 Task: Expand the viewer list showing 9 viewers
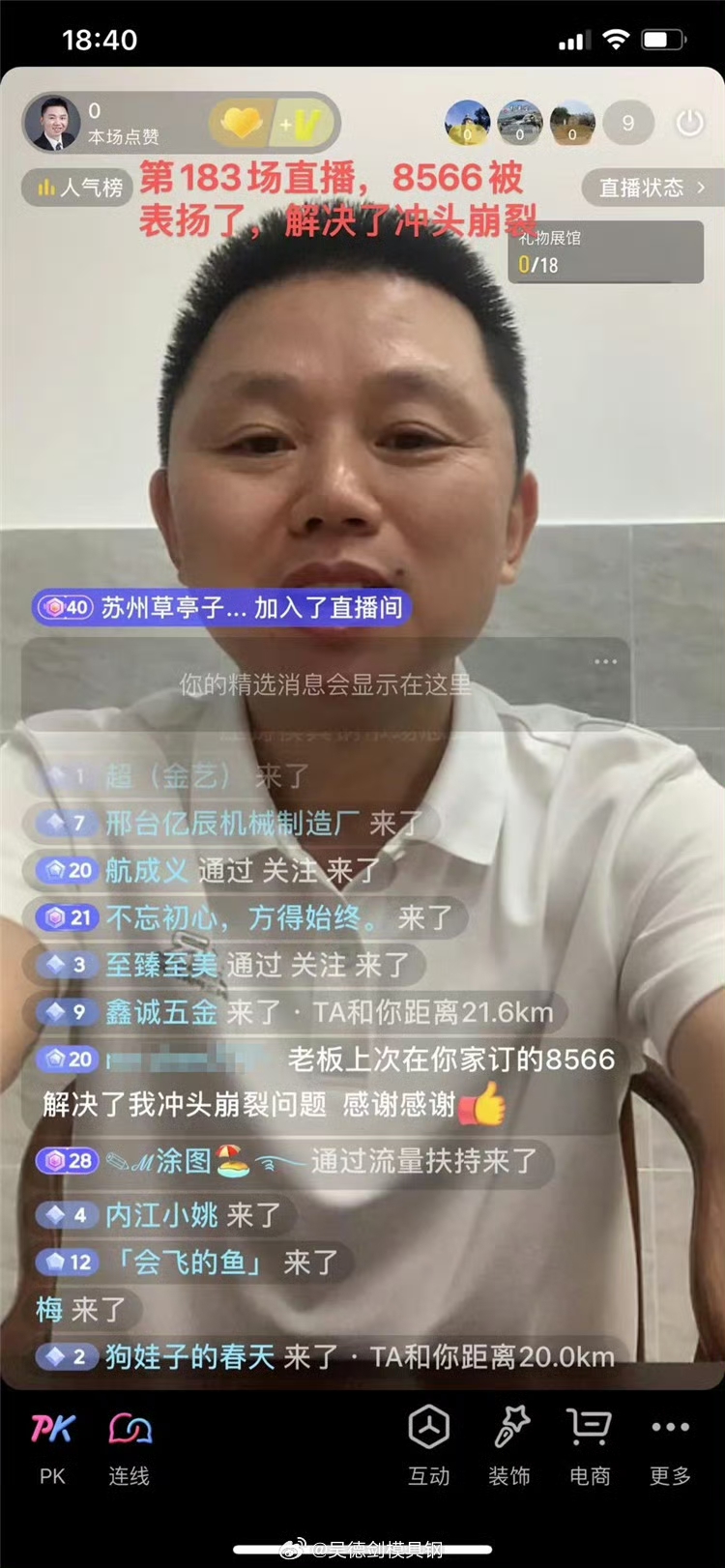pos(628,125)
